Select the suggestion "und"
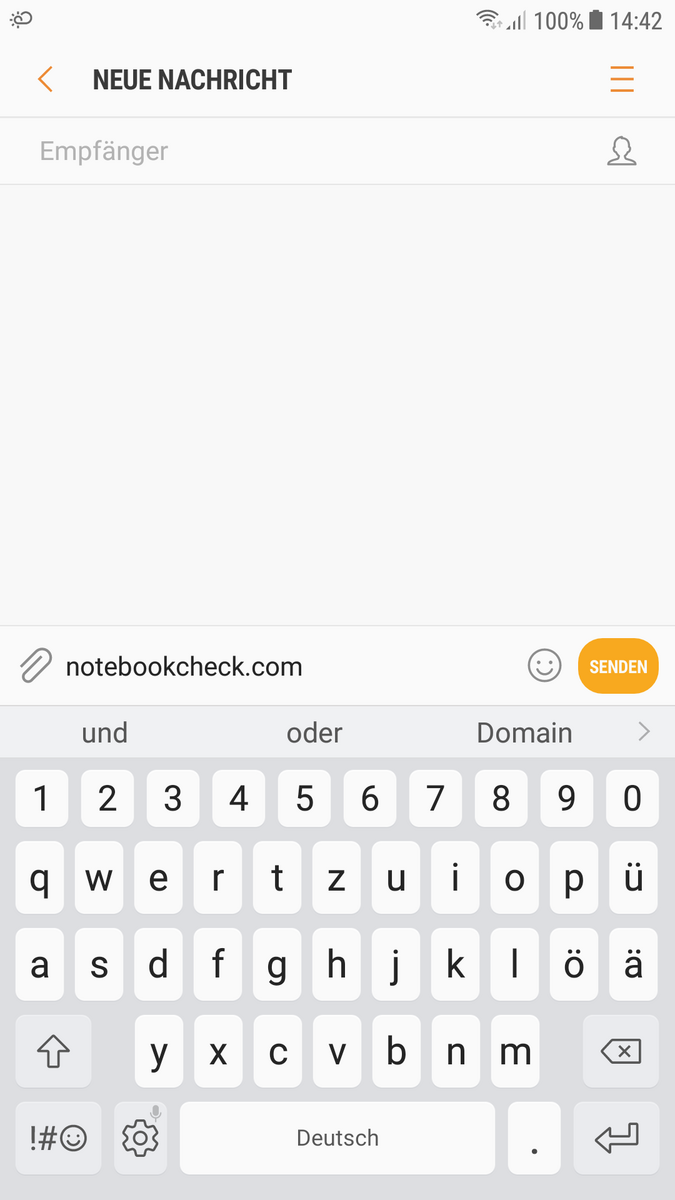 tap(105, 733)
